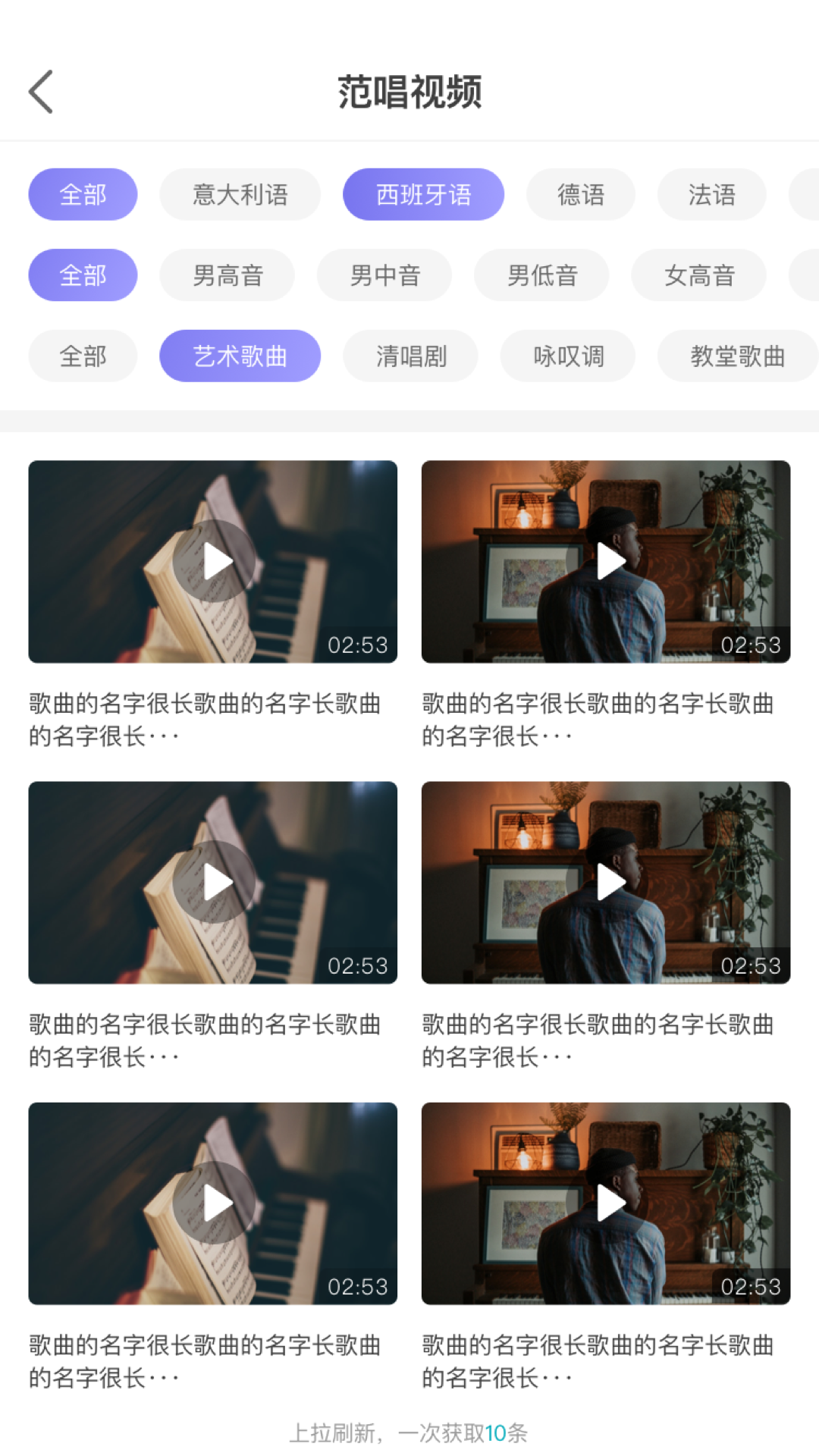
Task: Filter by 清唱剧 genre
Action: point(410,356)
